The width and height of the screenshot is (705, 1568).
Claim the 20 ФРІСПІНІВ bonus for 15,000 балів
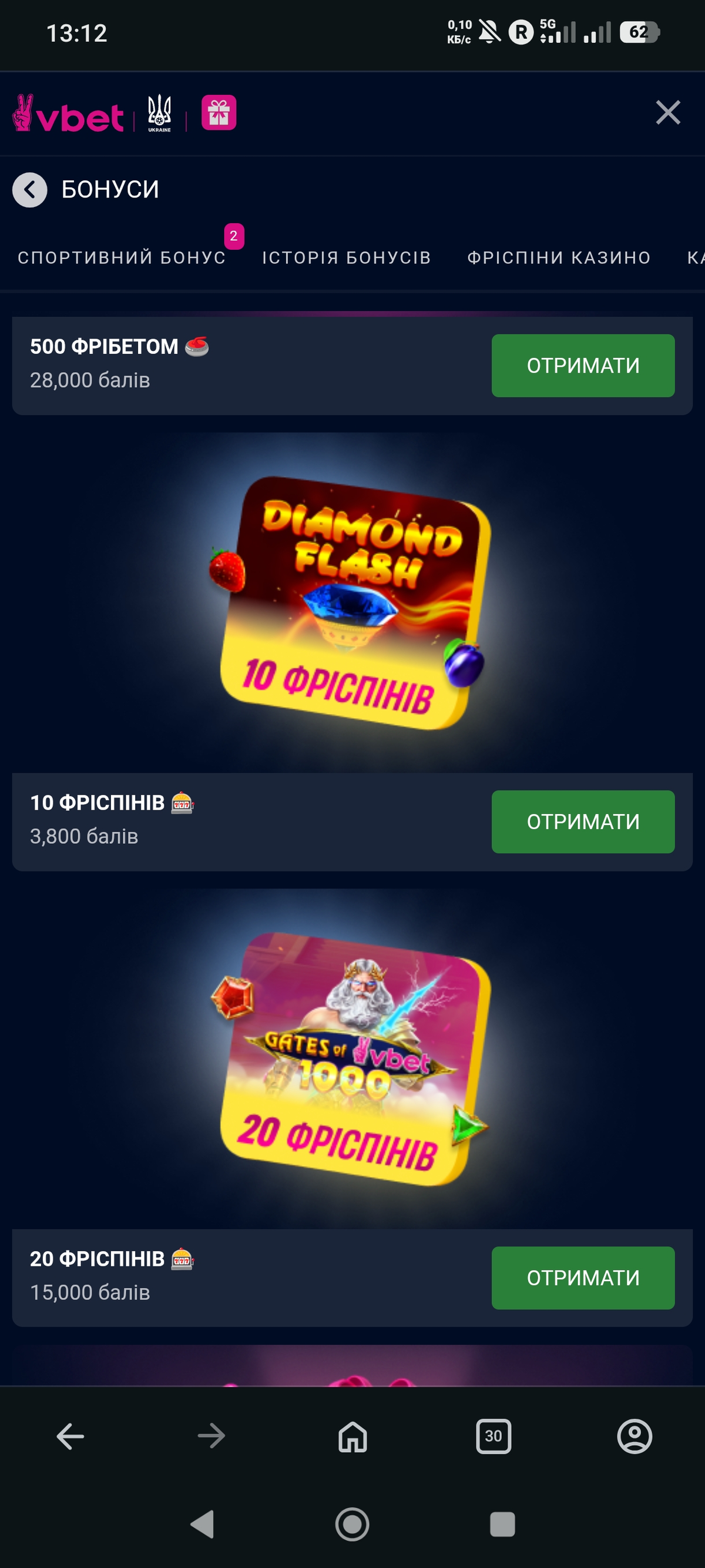tap(582, 1277)
